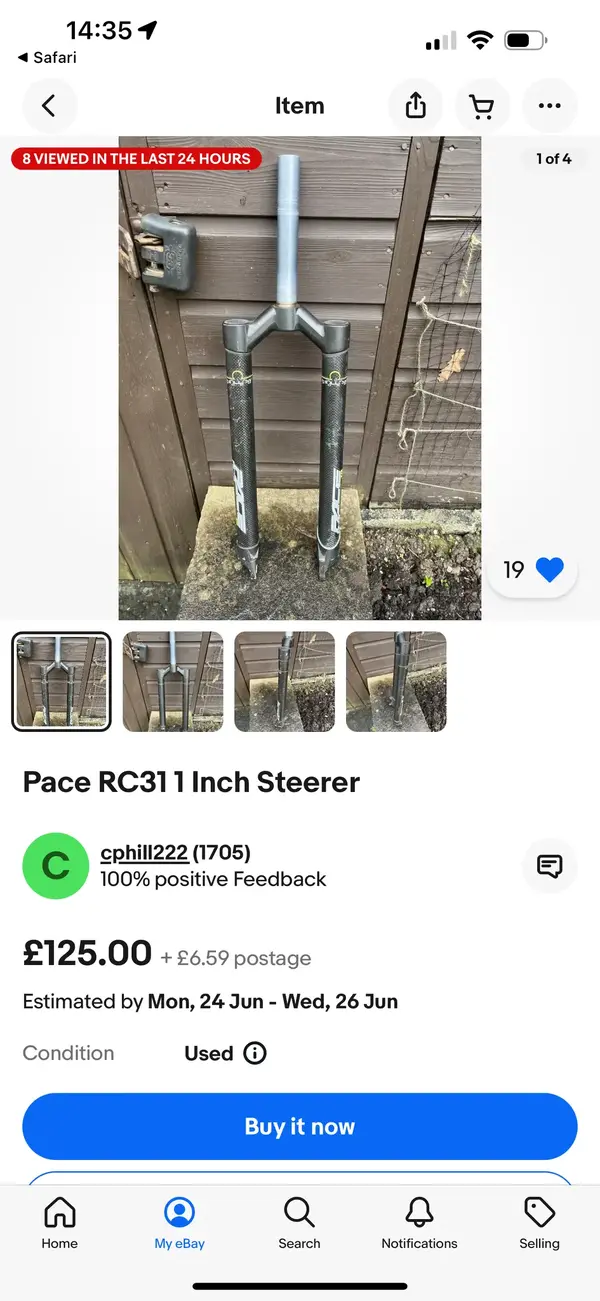
Task: Open seller cphill222's profile
Action: coord(144,853)
